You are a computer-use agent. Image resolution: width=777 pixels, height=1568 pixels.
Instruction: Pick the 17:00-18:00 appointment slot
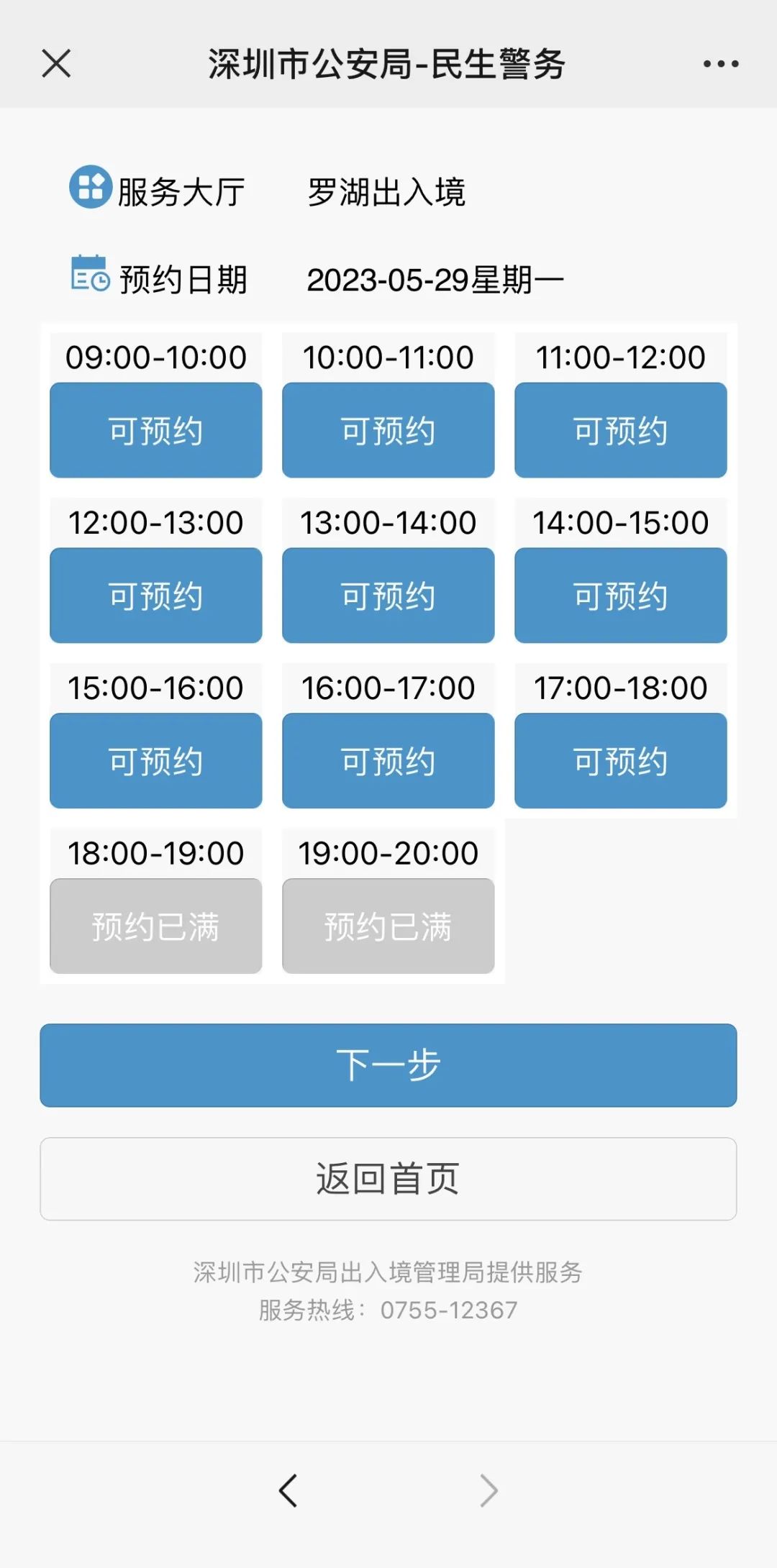(x=621, y=761)
